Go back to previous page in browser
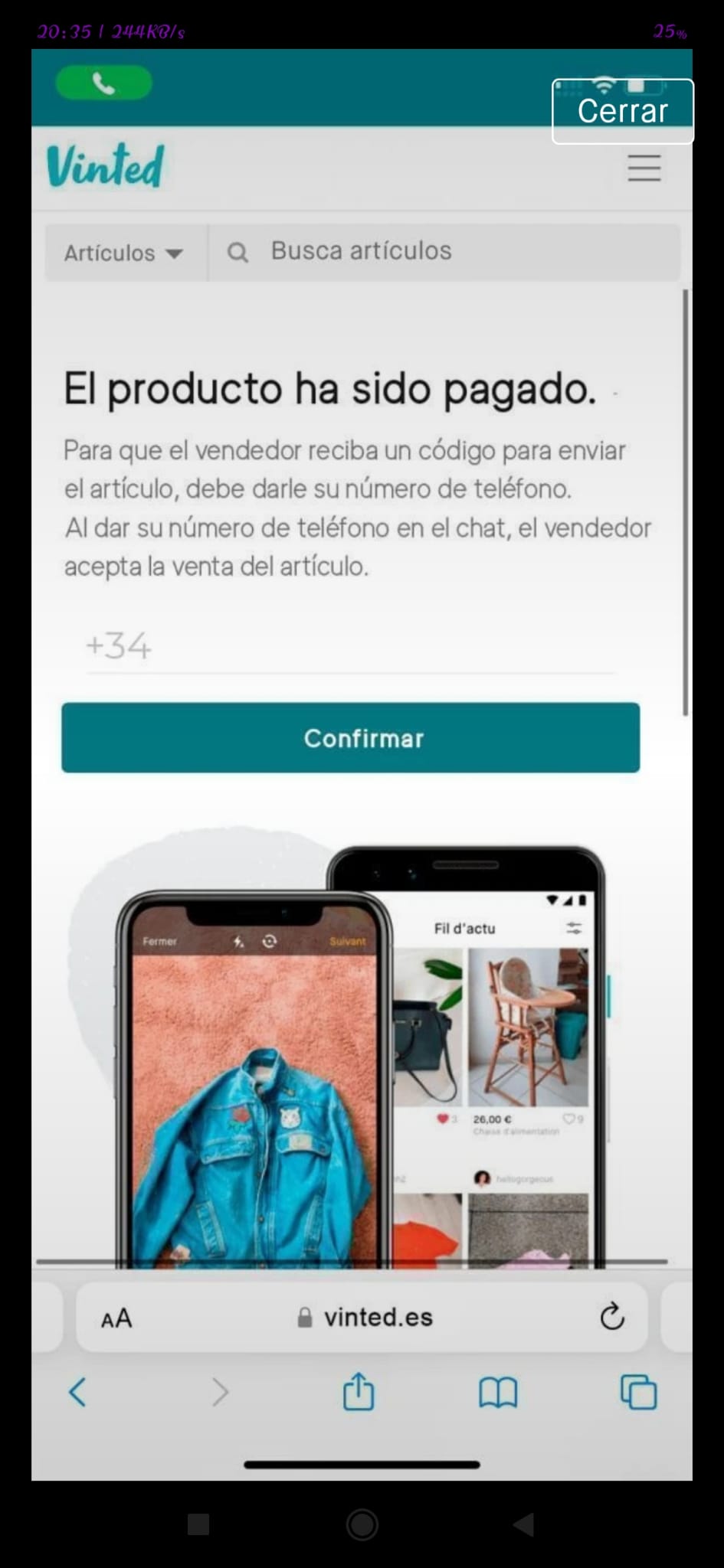724x1568 pixels. [77, 1392]
